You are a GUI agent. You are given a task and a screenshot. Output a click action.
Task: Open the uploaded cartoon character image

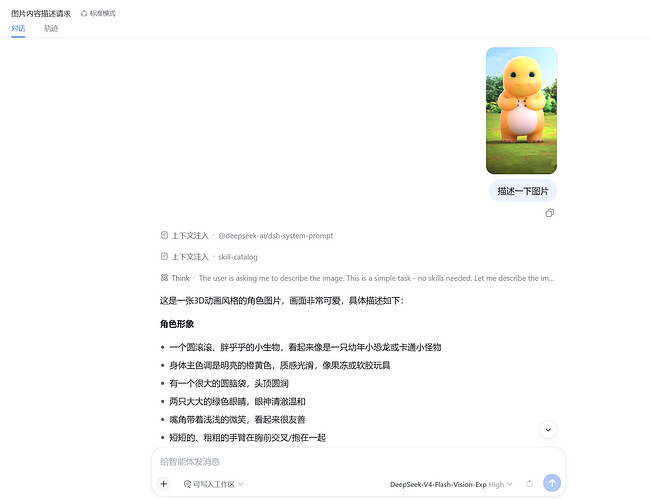(x=521, y=110)
